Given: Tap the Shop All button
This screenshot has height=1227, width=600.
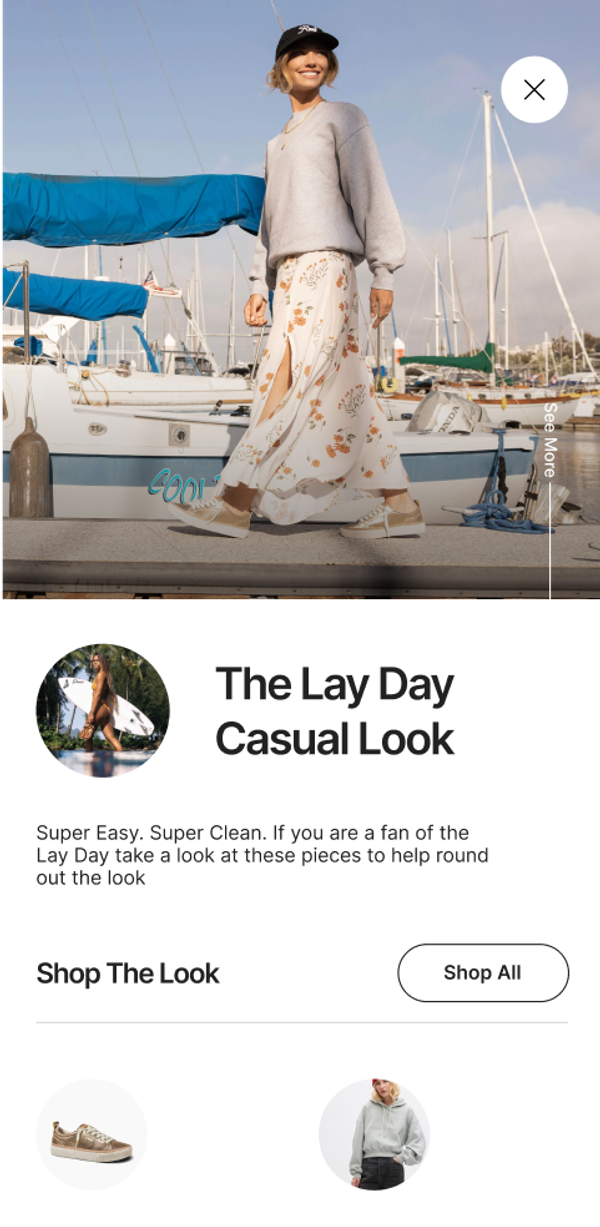Looking at the screenshot, I should click(x=483, y=973).
